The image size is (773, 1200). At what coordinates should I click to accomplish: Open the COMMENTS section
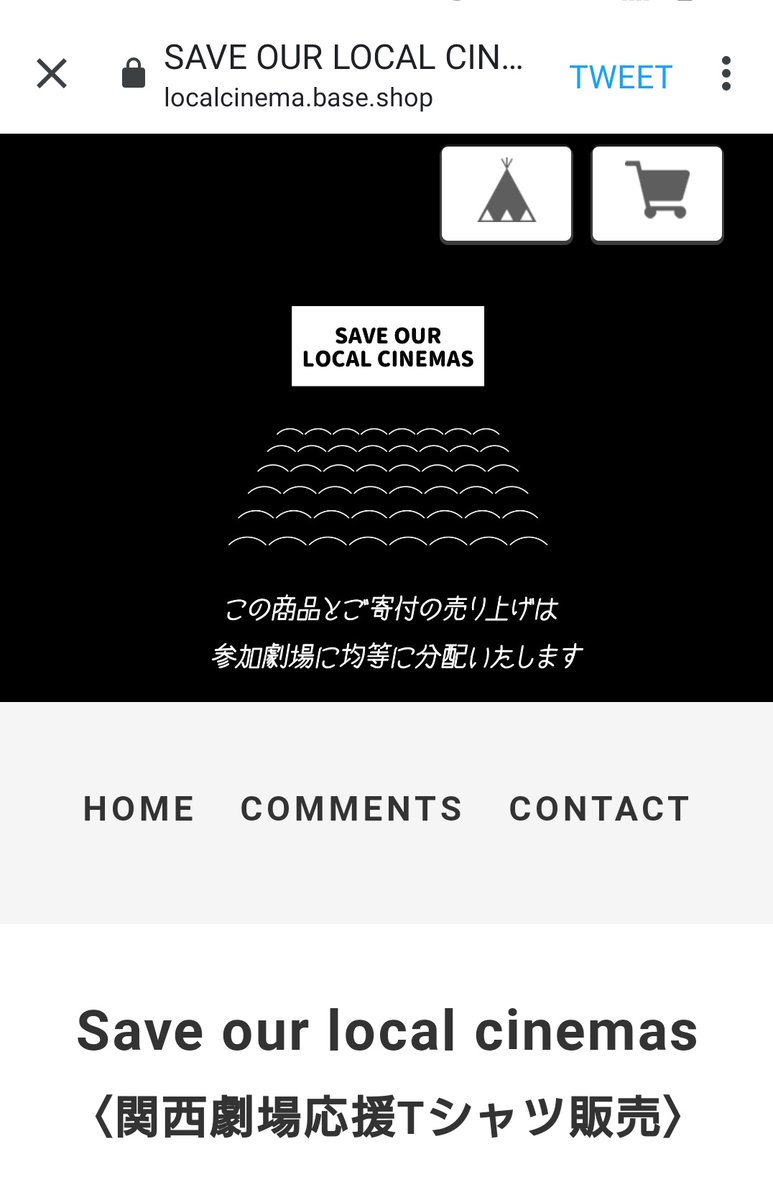point(352,808)
